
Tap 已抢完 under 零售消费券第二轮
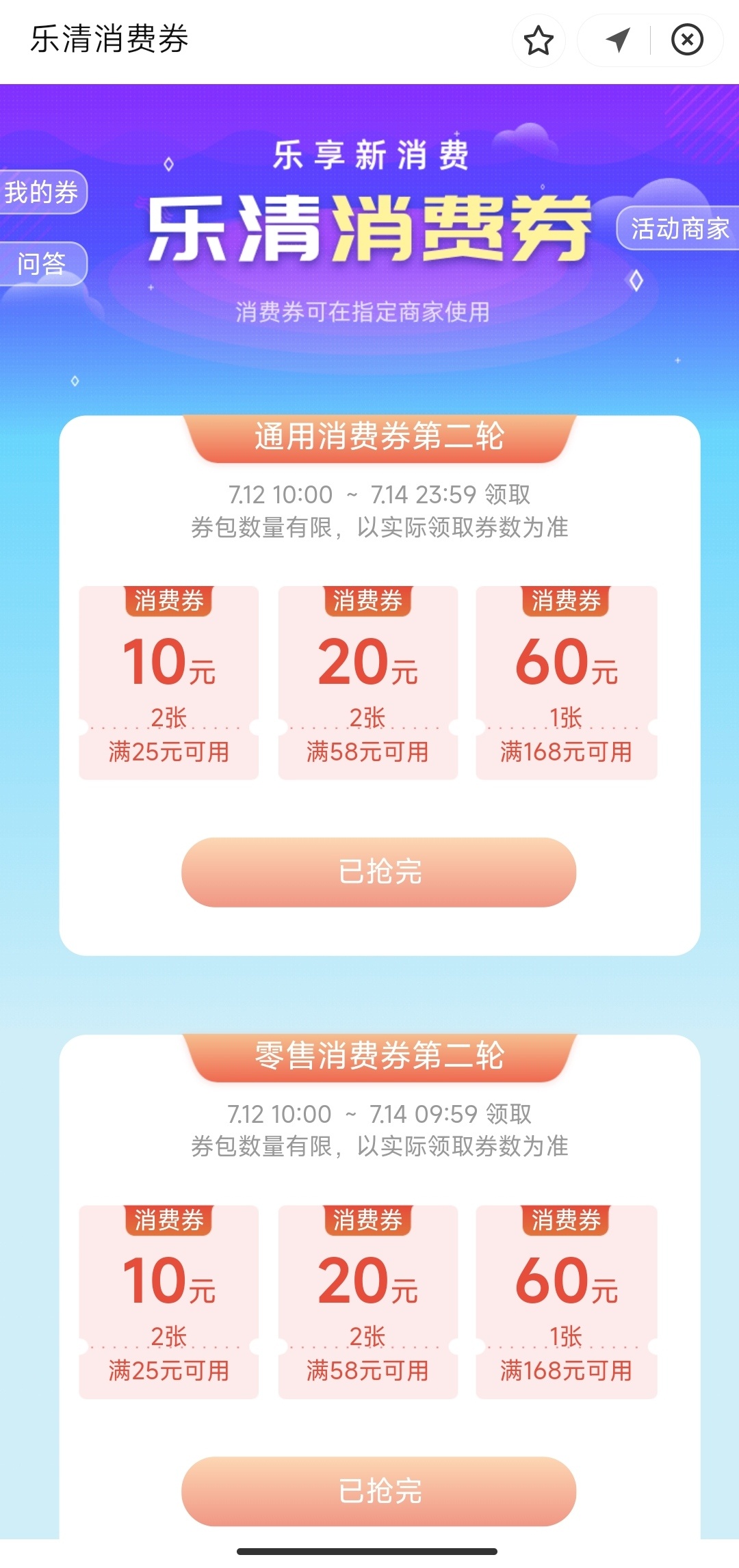[x=378, y=1491]
